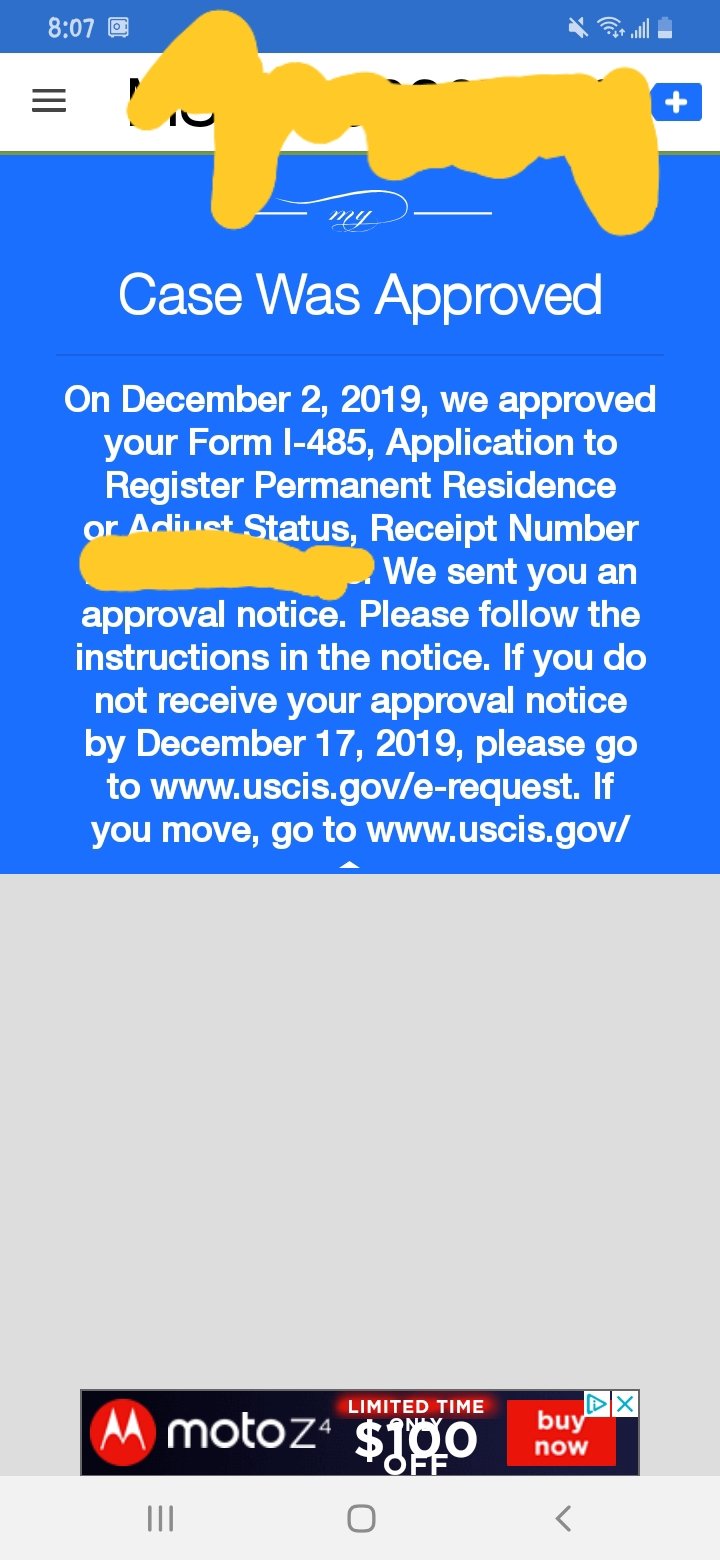
Task: Open the hamburger drawer menu
Action: [x=49, y=101]
